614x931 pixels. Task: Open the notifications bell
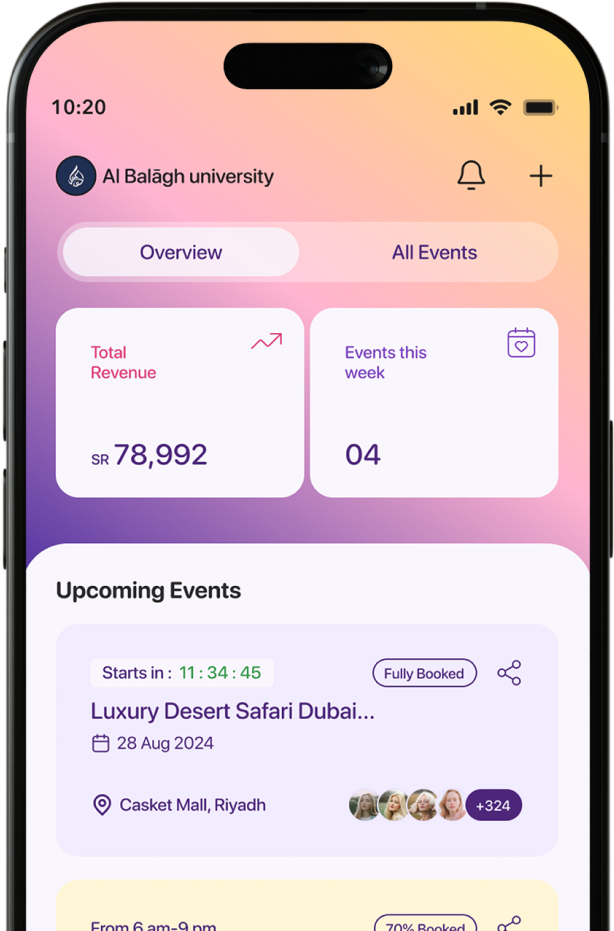pos(471,175)
